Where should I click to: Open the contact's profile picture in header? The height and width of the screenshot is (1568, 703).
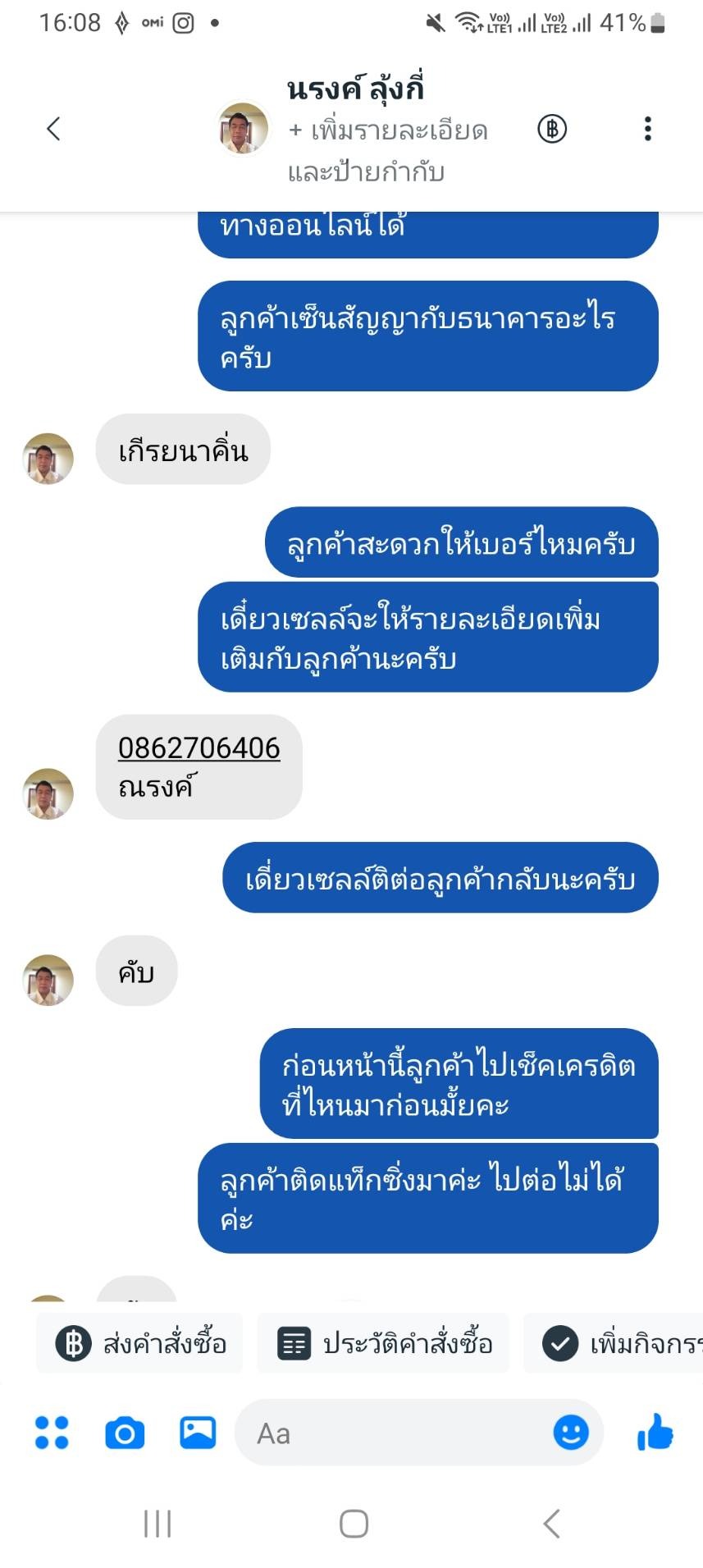pyautogui.click(x=243, y=129)
